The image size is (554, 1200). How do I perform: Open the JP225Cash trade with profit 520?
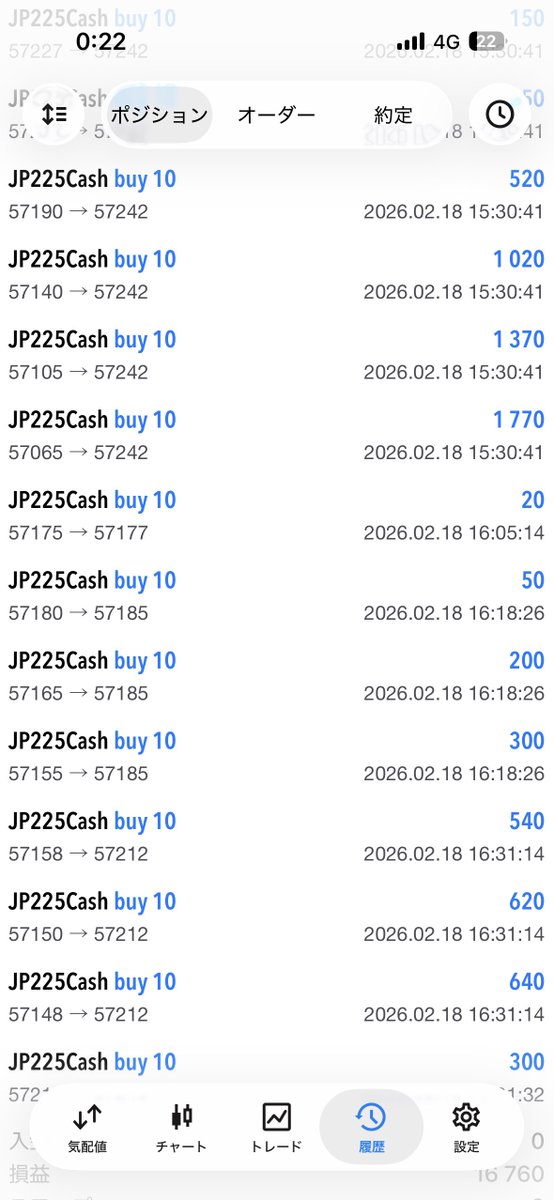click(277, 194)
